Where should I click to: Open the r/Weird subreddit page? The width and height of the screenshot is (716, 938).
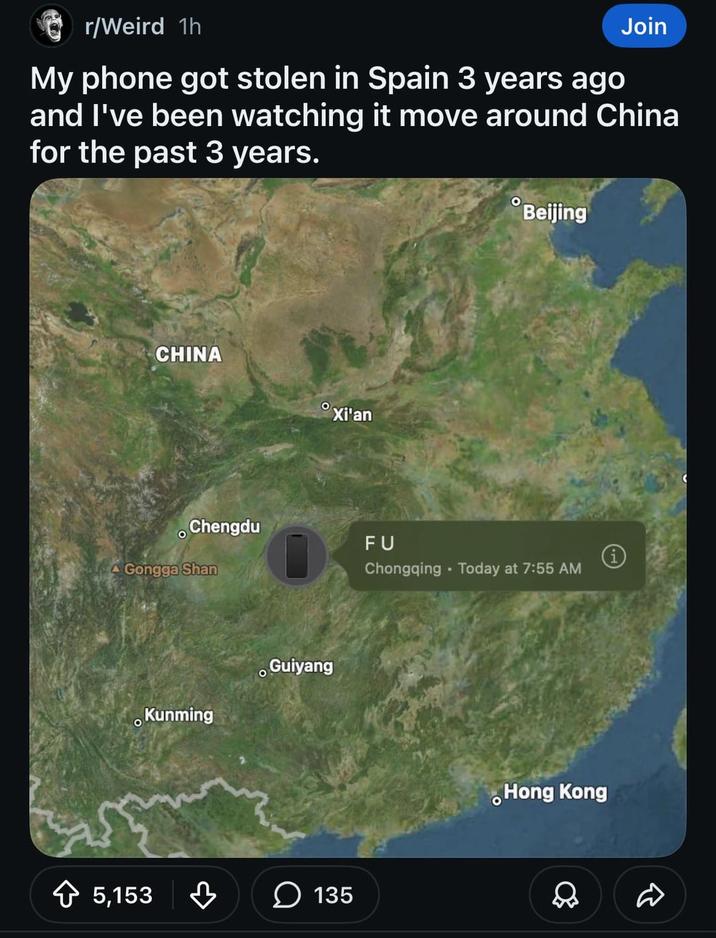pyautogui.click(x=125, y=27)
